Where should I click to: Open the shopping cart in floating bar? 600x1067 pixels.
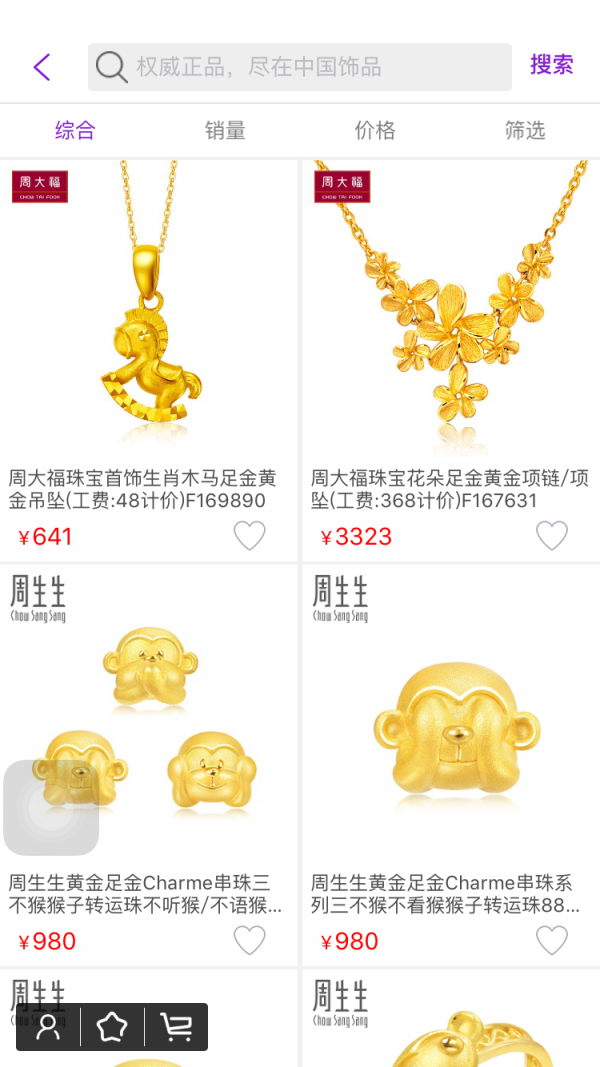click(x=177, y=1027)
